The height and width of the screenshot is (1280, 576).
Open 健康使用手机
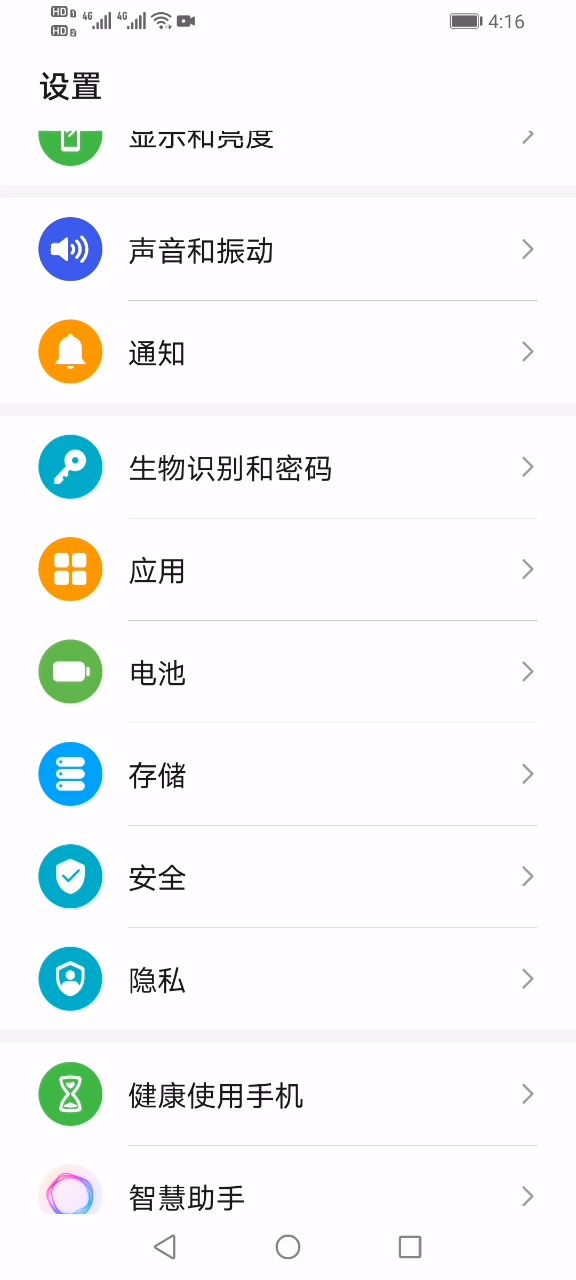pos(288,1095)
